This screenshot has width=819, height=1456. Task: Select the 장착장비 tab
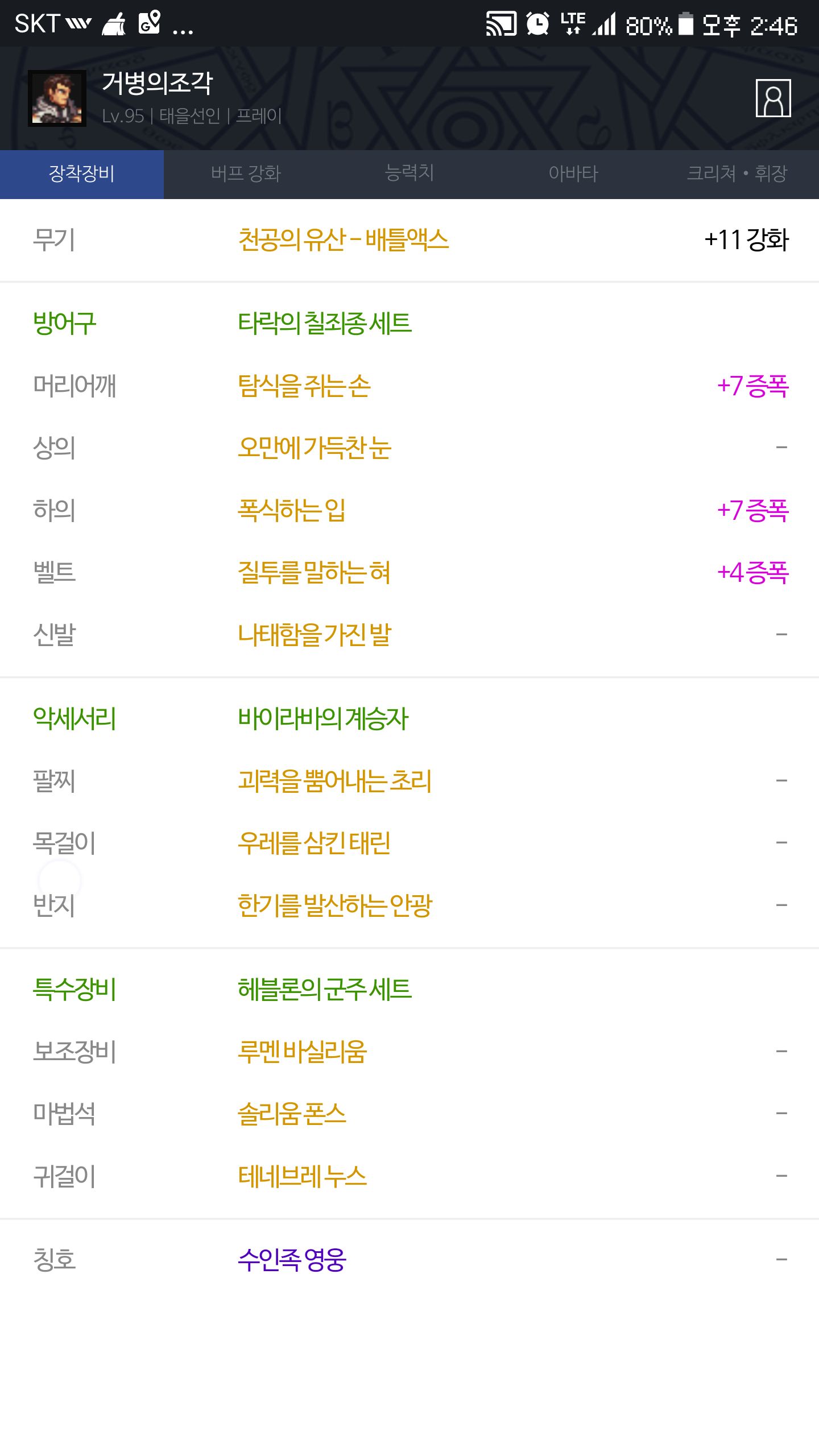click(x=82, y=173)
